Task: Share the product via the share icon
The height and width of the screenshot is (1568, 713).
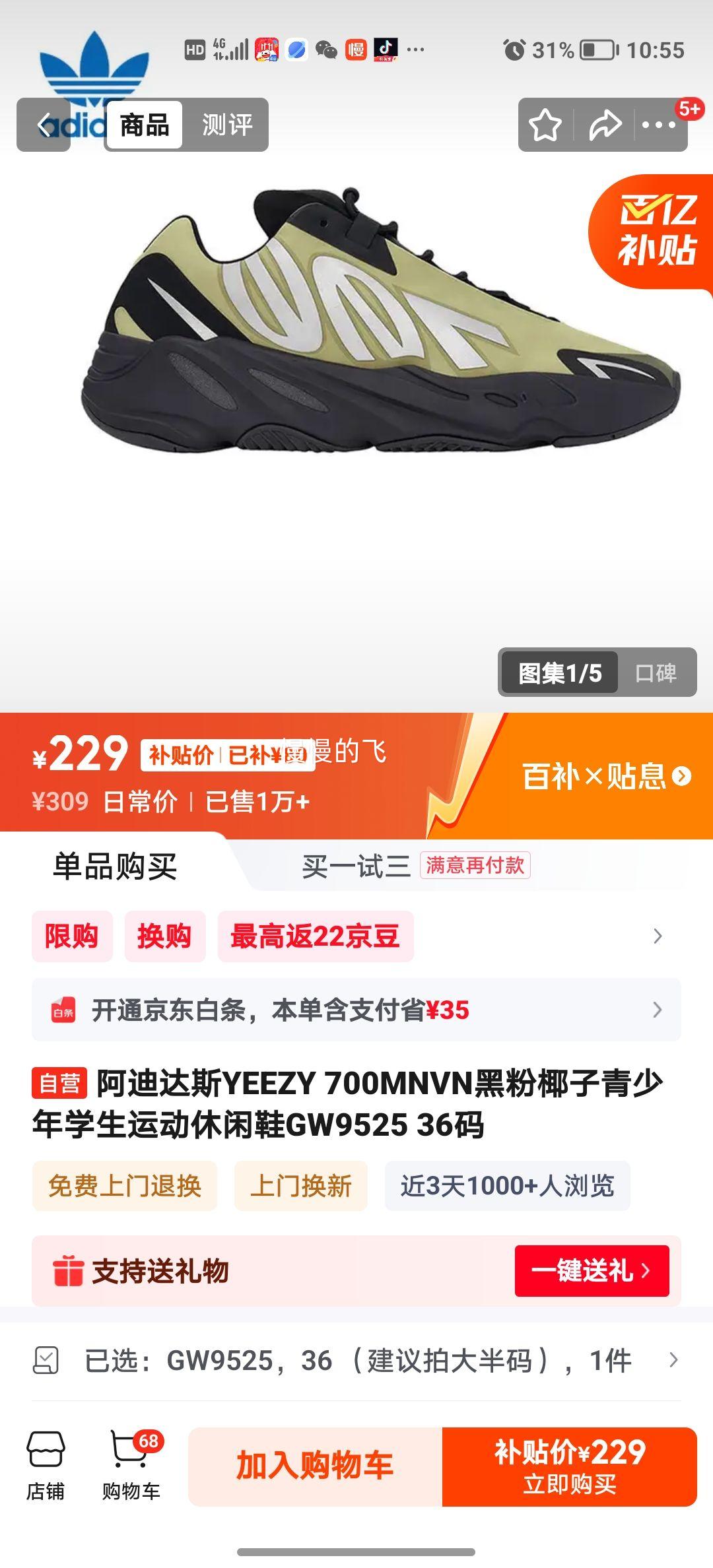Action: click(604, 123)
